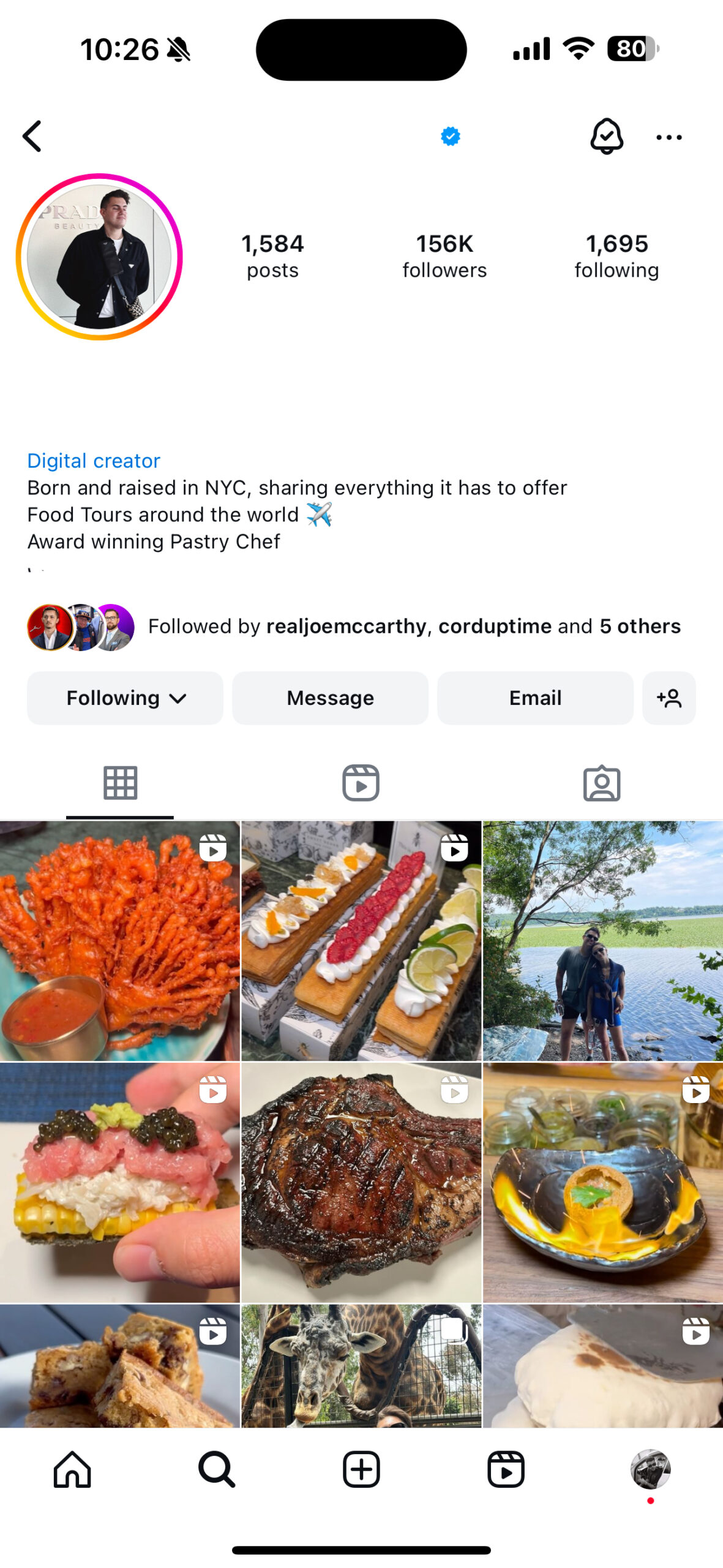Open the Search and Explore tab
723x1568 pixels.
coord(217,1469)
